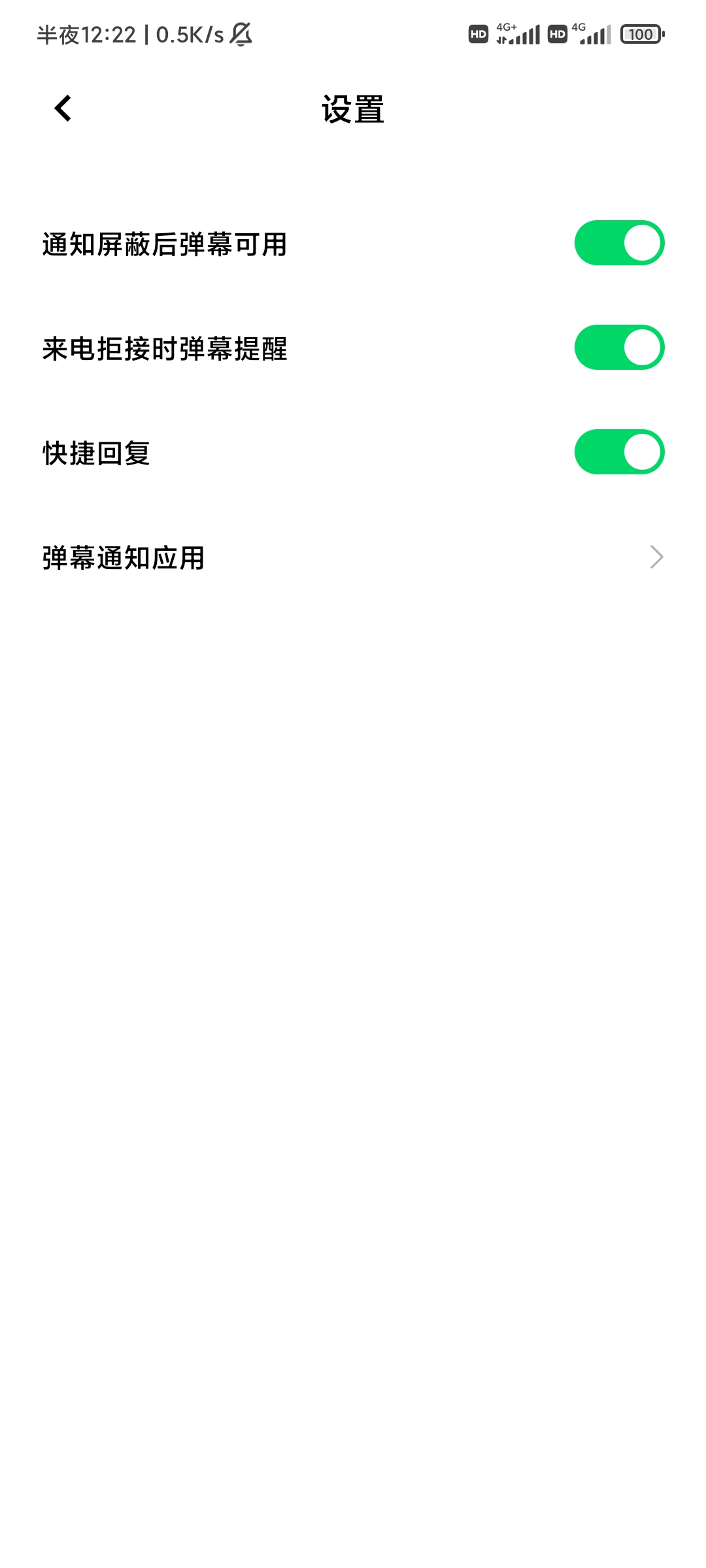Turn off the 通知屏蔽后弹幕可用 switch

click(x=619, y=243)
